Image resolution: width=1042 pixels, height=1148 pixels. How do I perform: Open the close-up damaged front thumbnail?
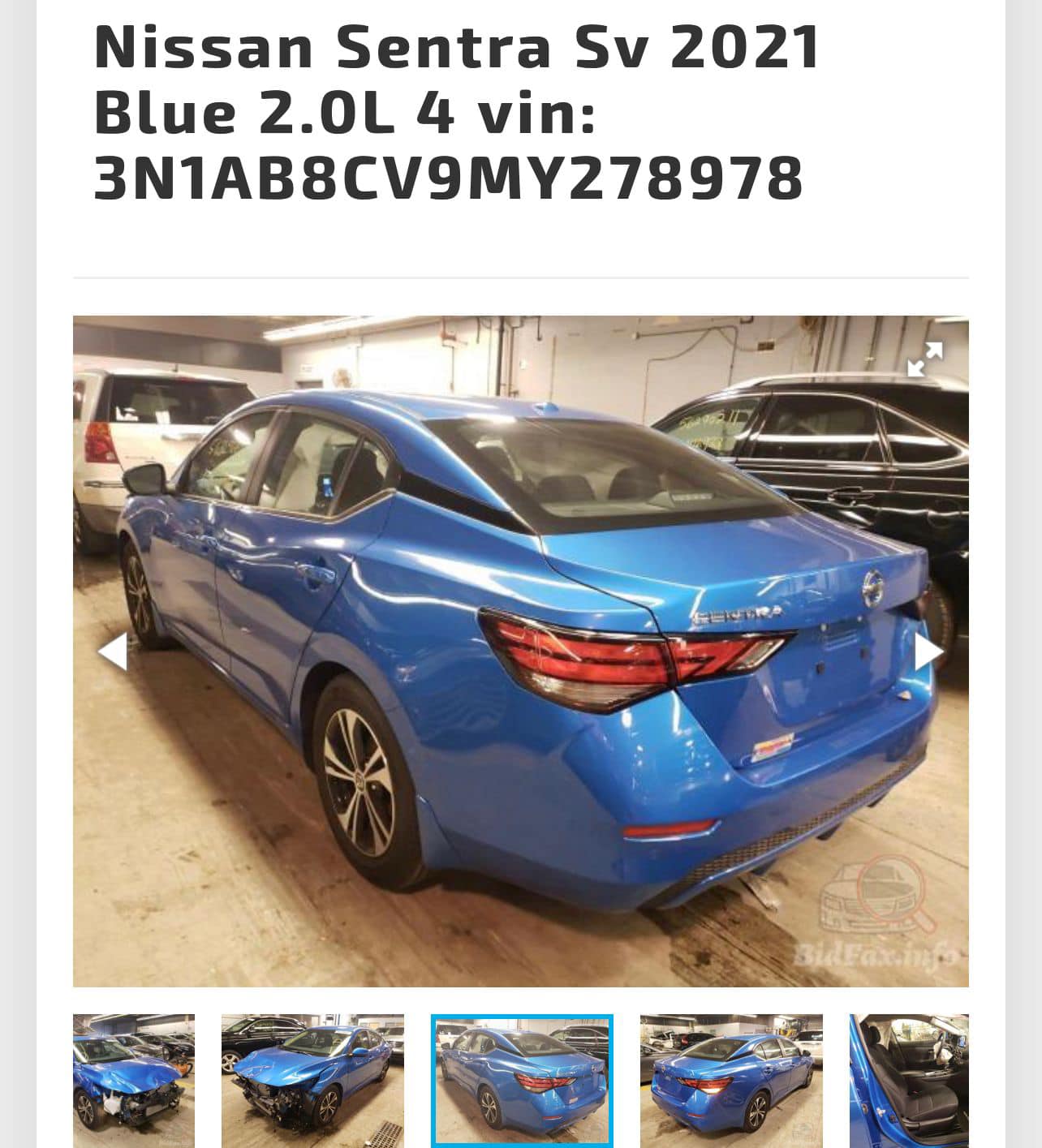[134, 1080]
